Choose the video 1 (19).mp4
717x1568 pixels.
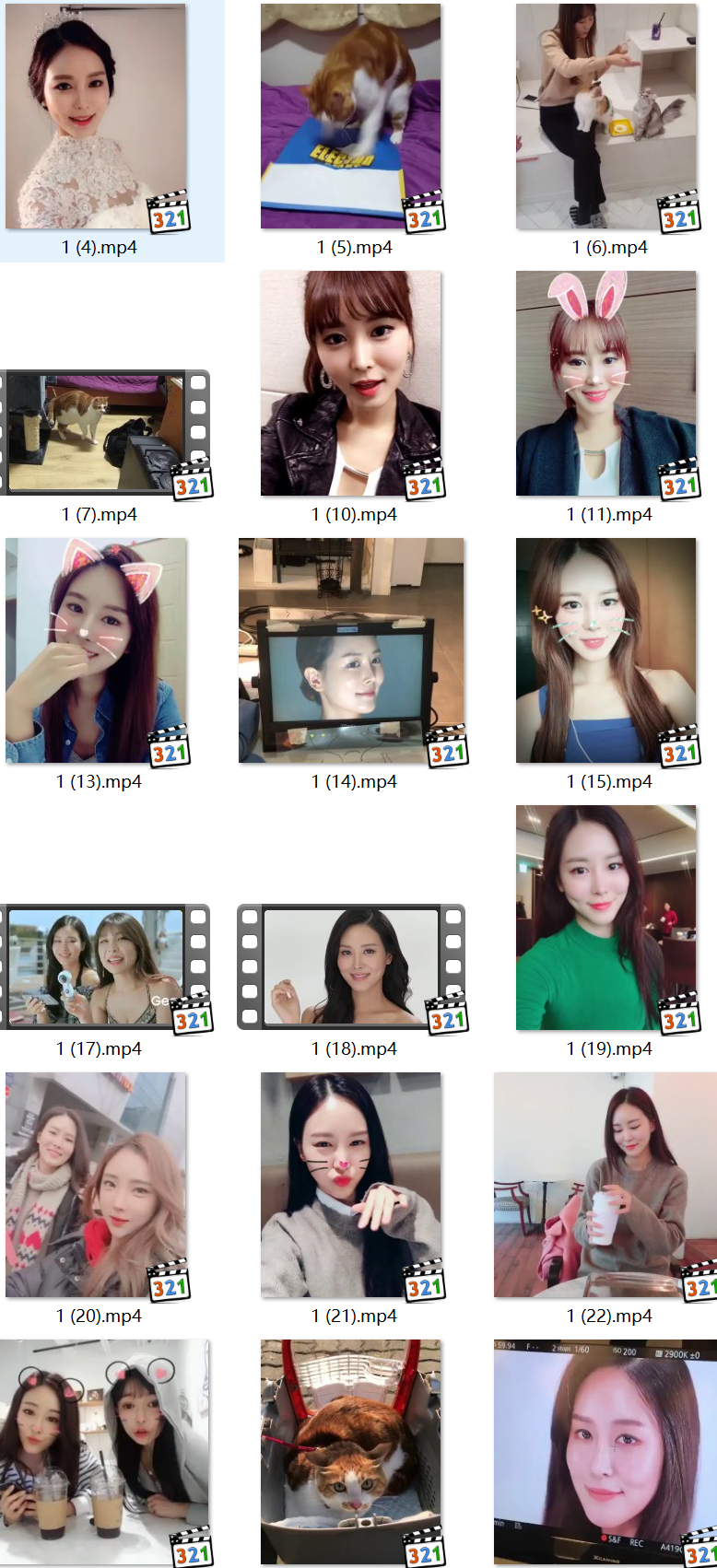tap(605, 918)
